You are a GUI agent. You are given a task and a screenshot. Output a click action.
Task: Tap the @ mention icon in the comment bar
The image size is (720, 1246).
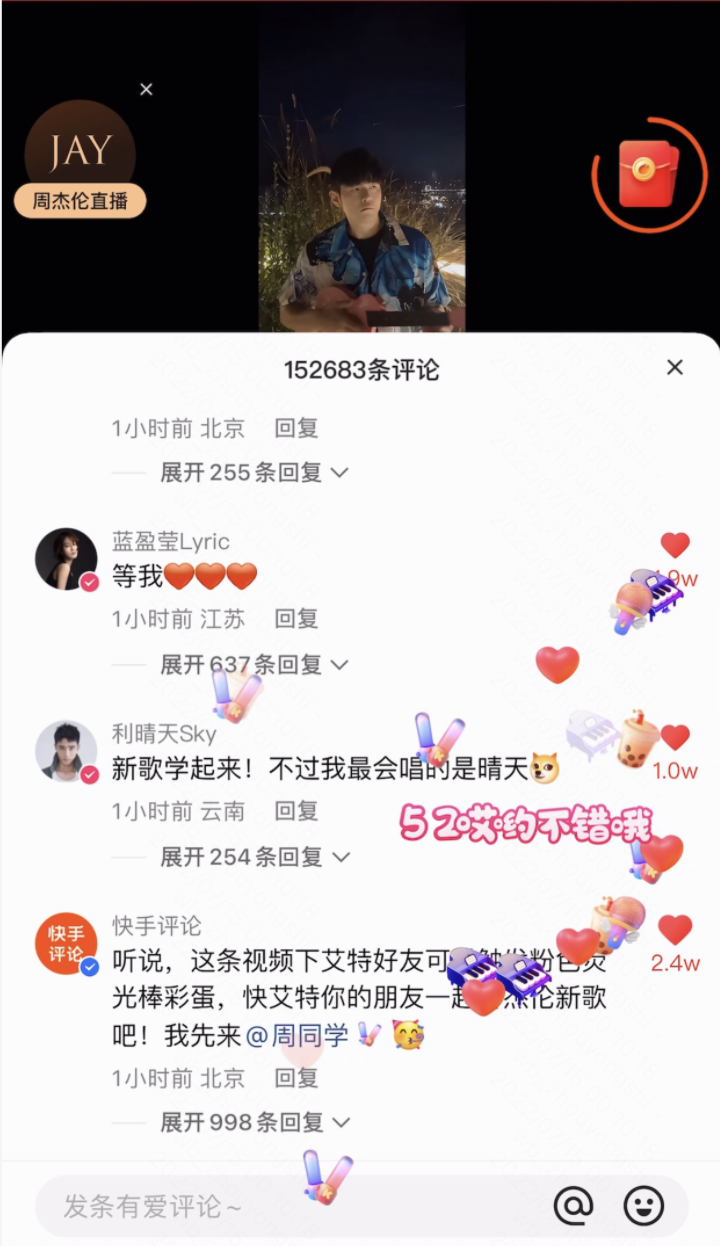(x=573, y=1207)
